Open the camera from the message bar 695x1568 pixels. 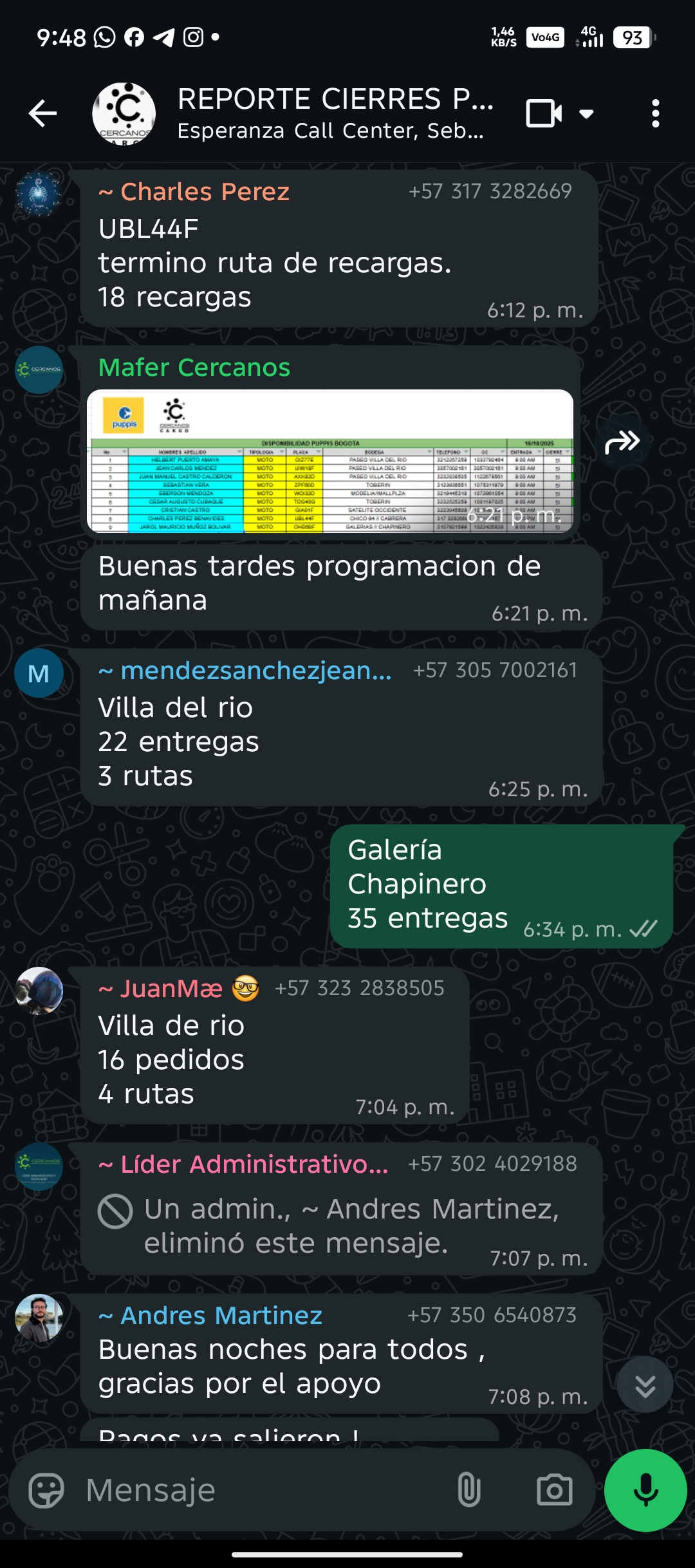[x=554, y=1490]
